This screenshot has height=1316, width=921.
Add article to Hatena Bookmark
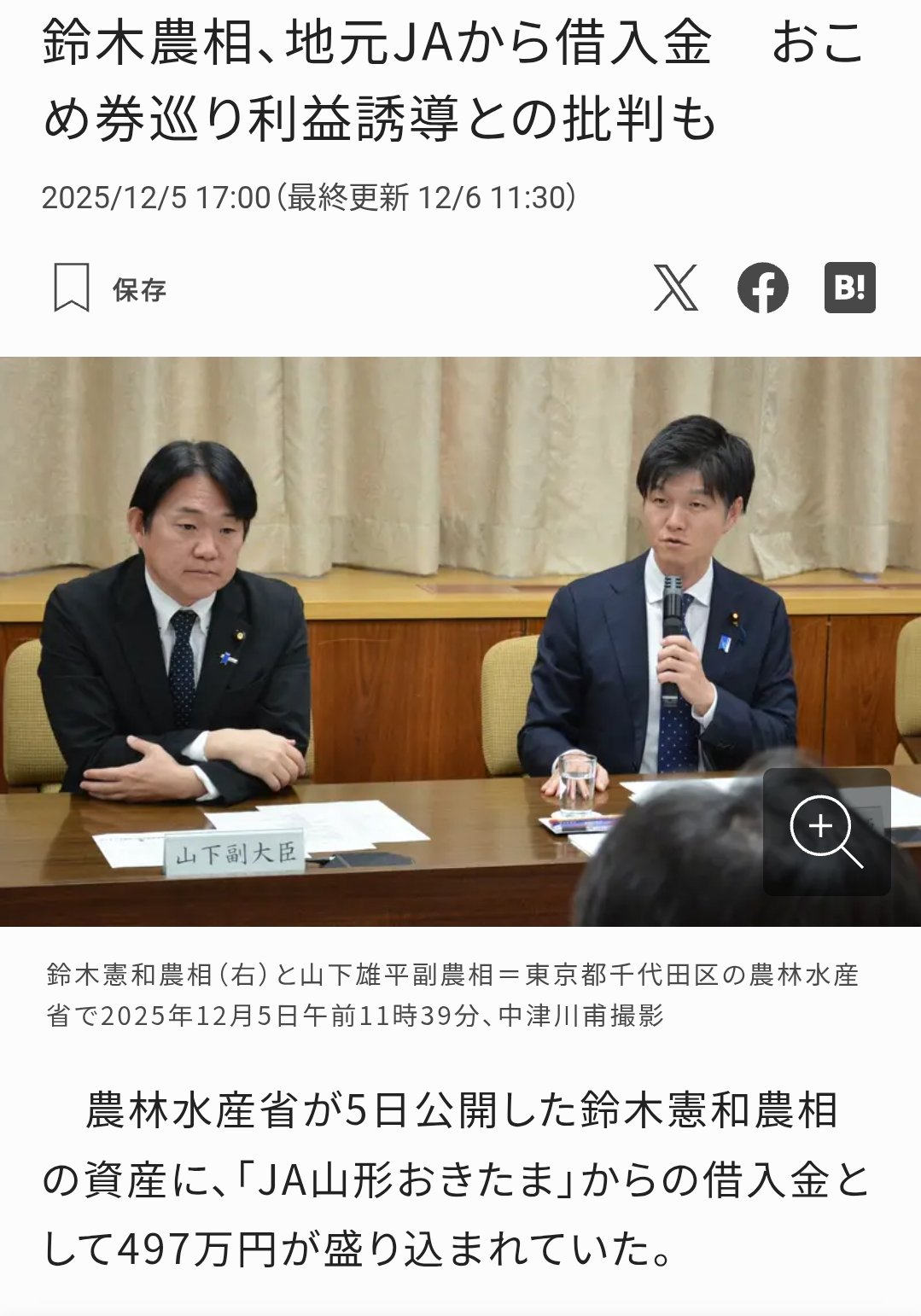pos(849,288)
